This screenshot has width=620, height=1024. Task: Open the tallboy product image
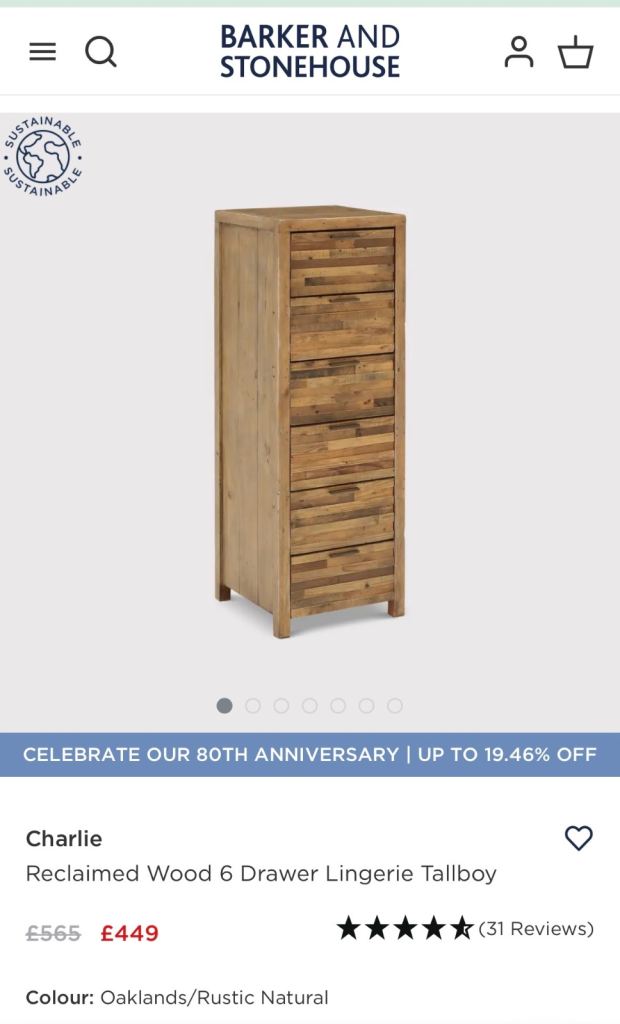pos(310,420)
